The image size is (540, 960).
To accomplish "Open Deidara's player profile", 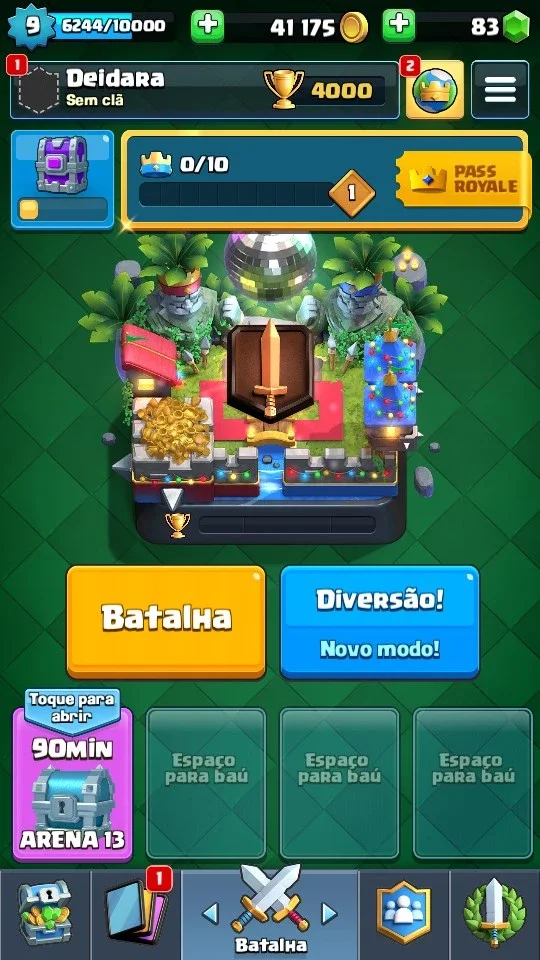I will (204, 90).
